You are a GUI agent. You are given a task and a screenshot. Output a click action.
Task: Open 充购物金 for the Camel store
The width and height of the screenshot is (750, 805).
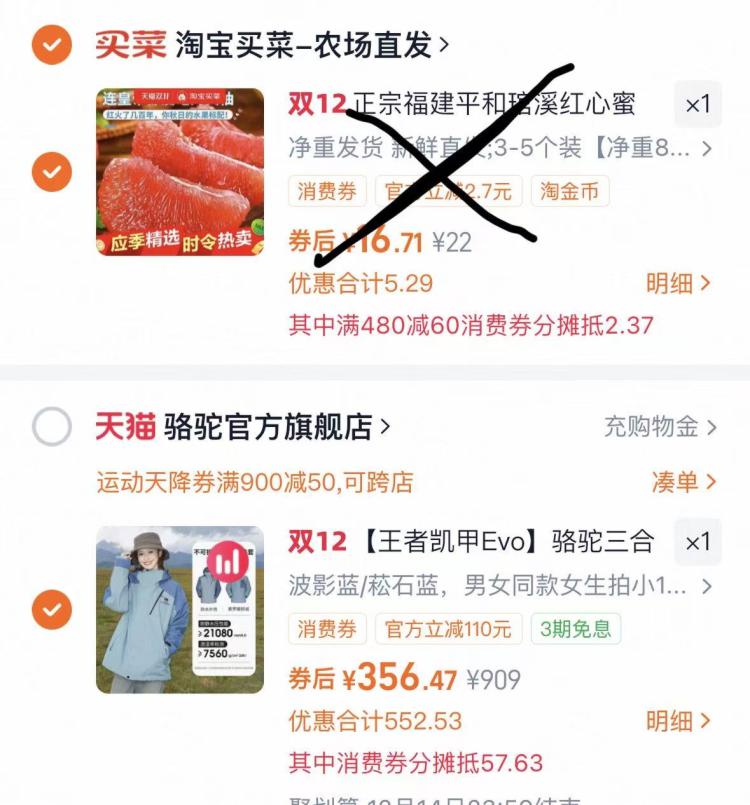pos(660,428)
